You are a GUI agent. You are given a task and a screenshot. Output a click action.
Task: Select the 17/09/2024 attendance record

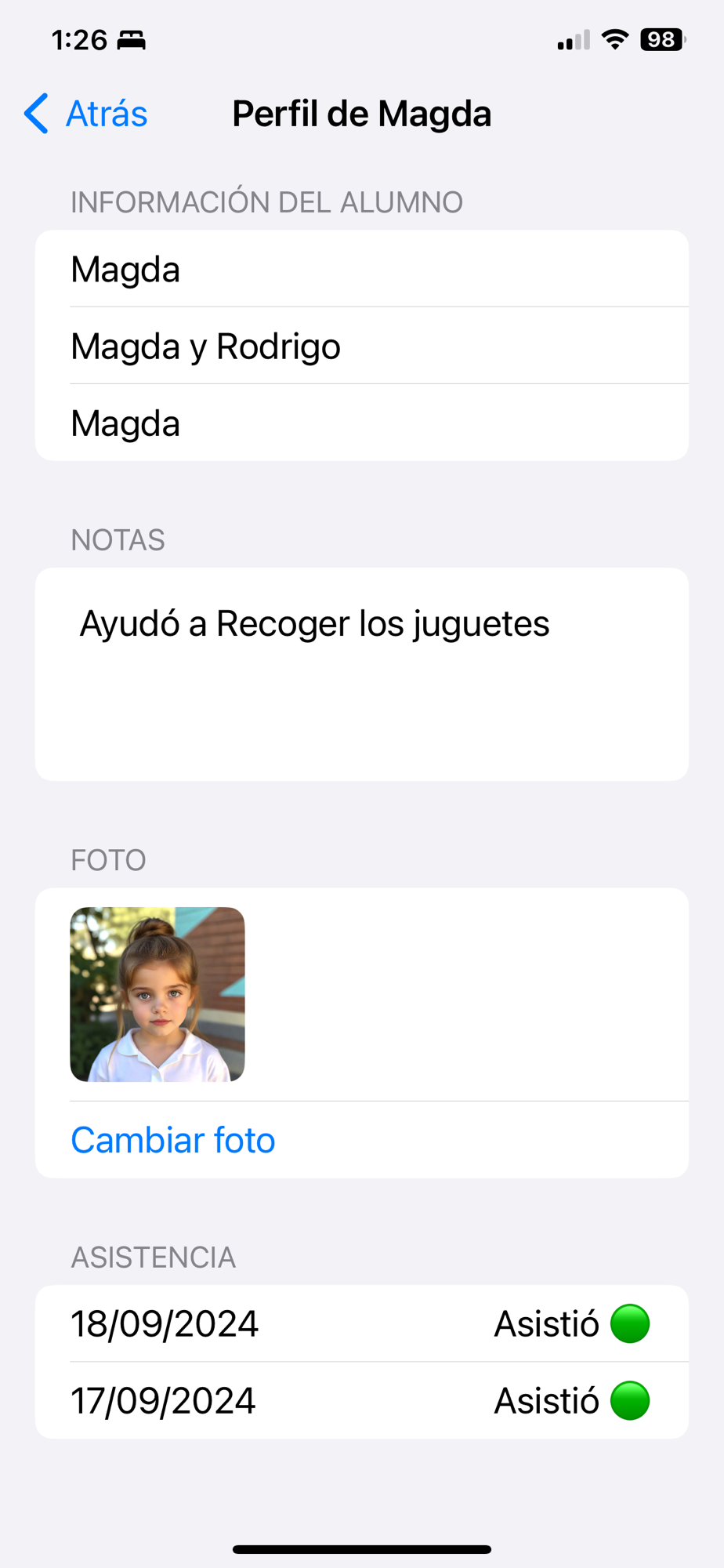click(x=360, y=1401)
